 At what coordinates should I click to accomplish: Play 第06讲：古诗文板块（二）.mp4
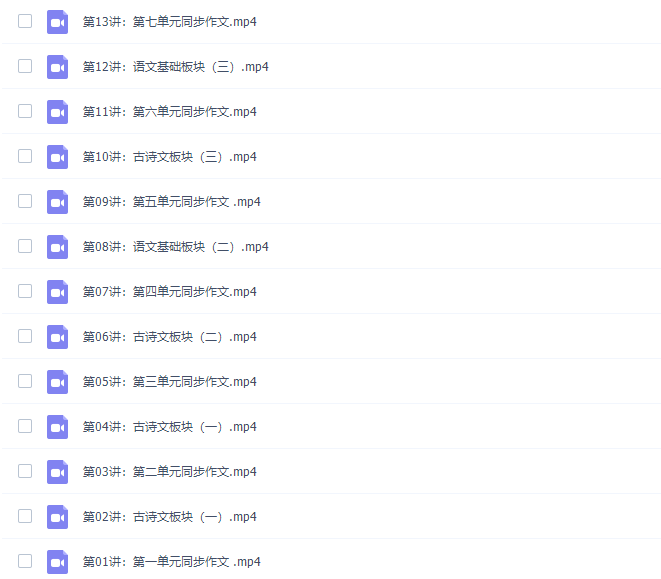point(169,337)
